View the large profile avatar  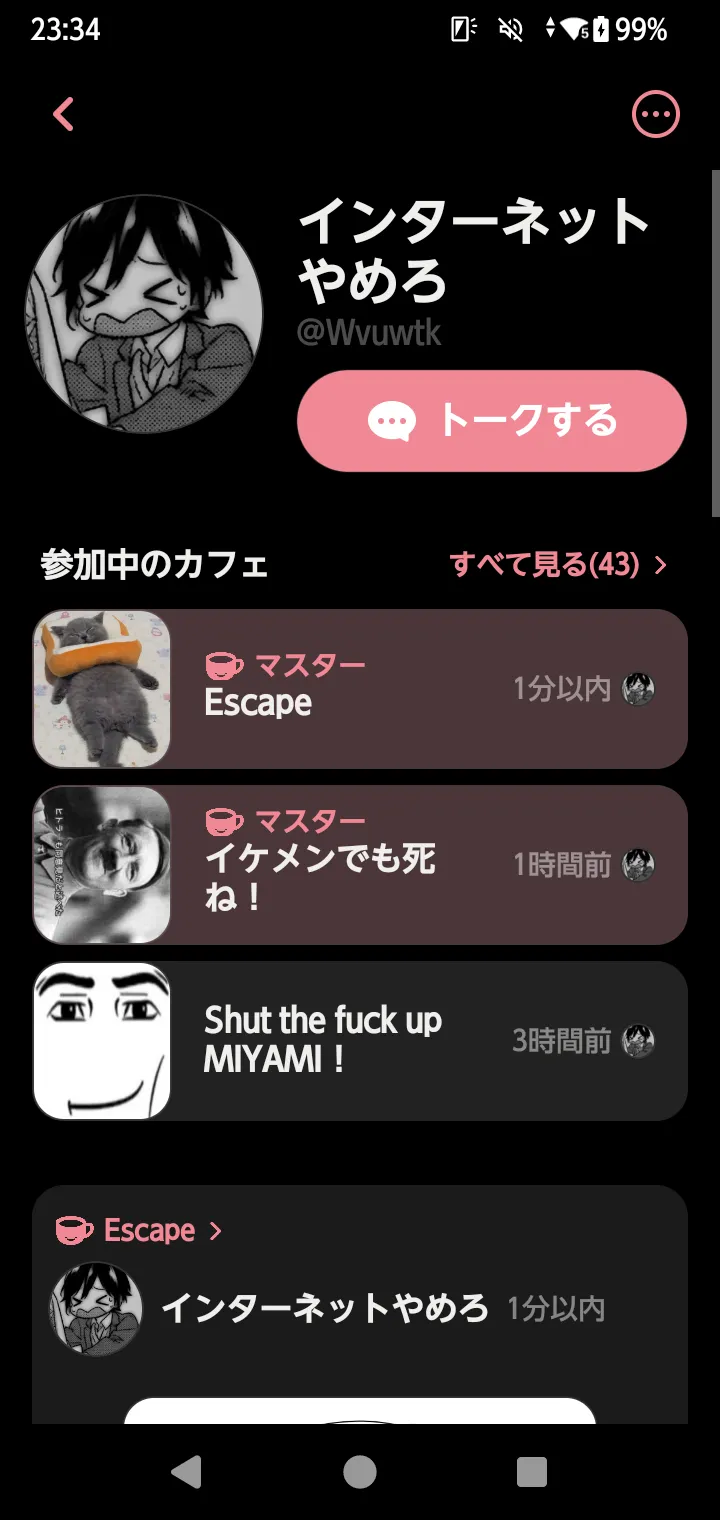[x=144, y=314]
